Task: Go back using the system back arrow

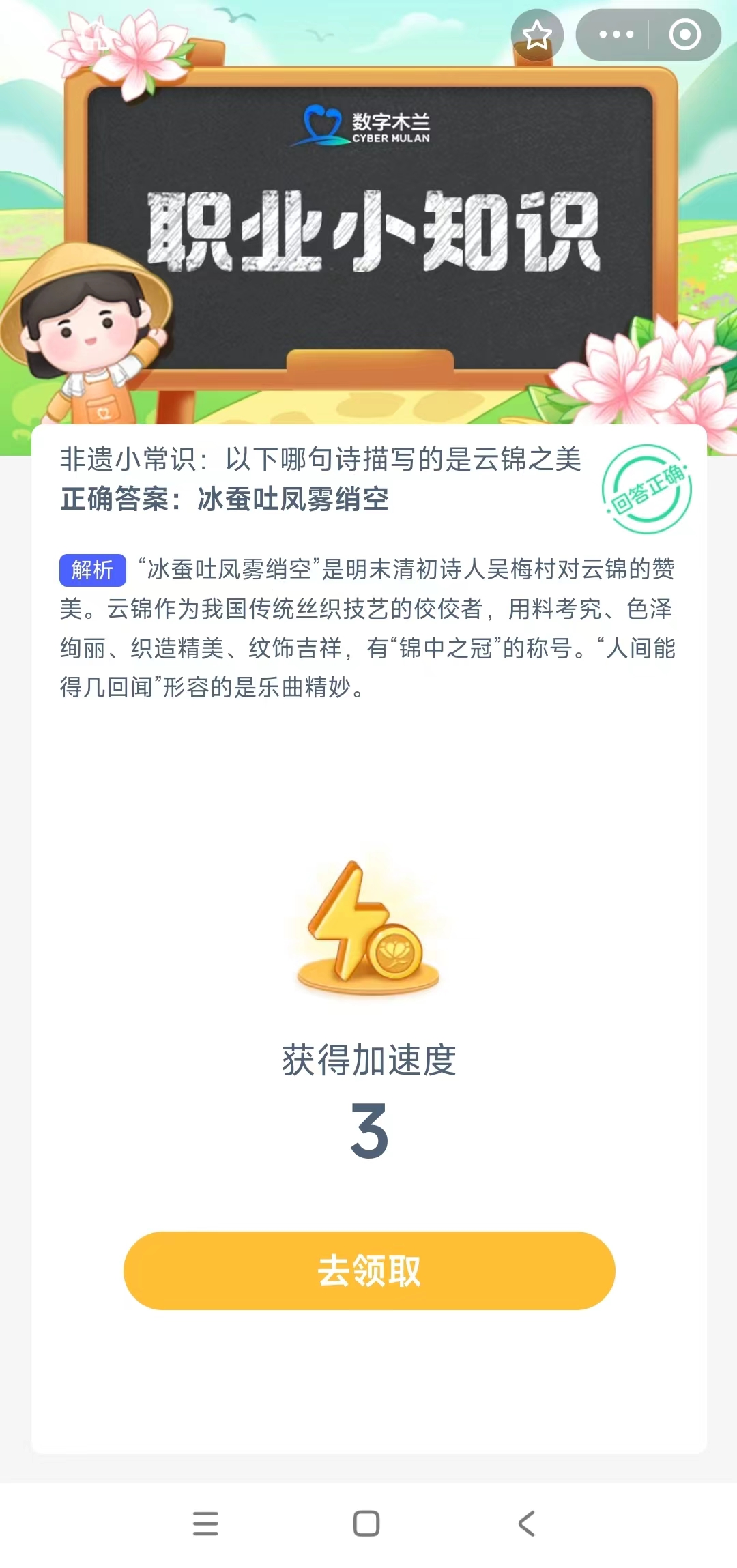Action: (526, 1523)
